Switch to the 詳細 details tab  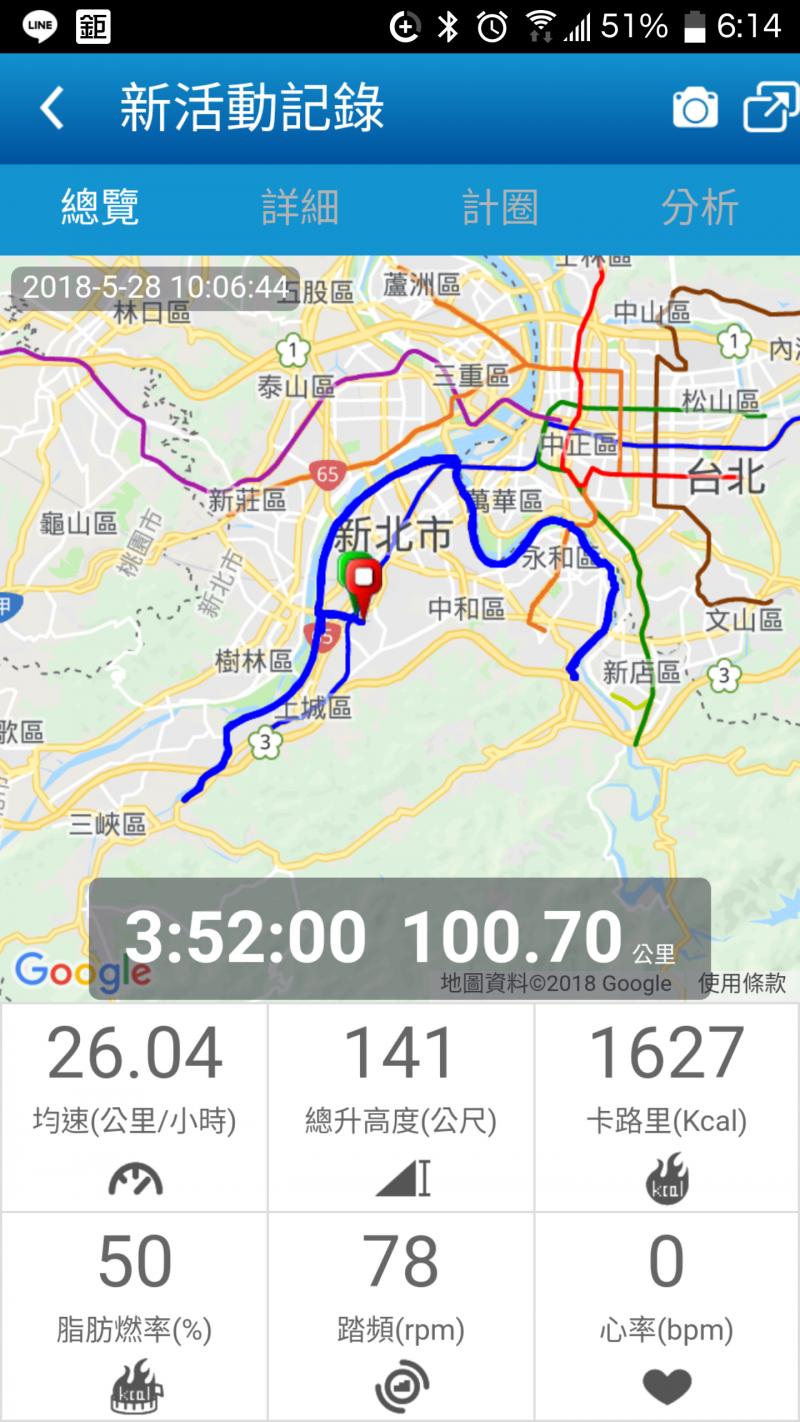[300, 208]
